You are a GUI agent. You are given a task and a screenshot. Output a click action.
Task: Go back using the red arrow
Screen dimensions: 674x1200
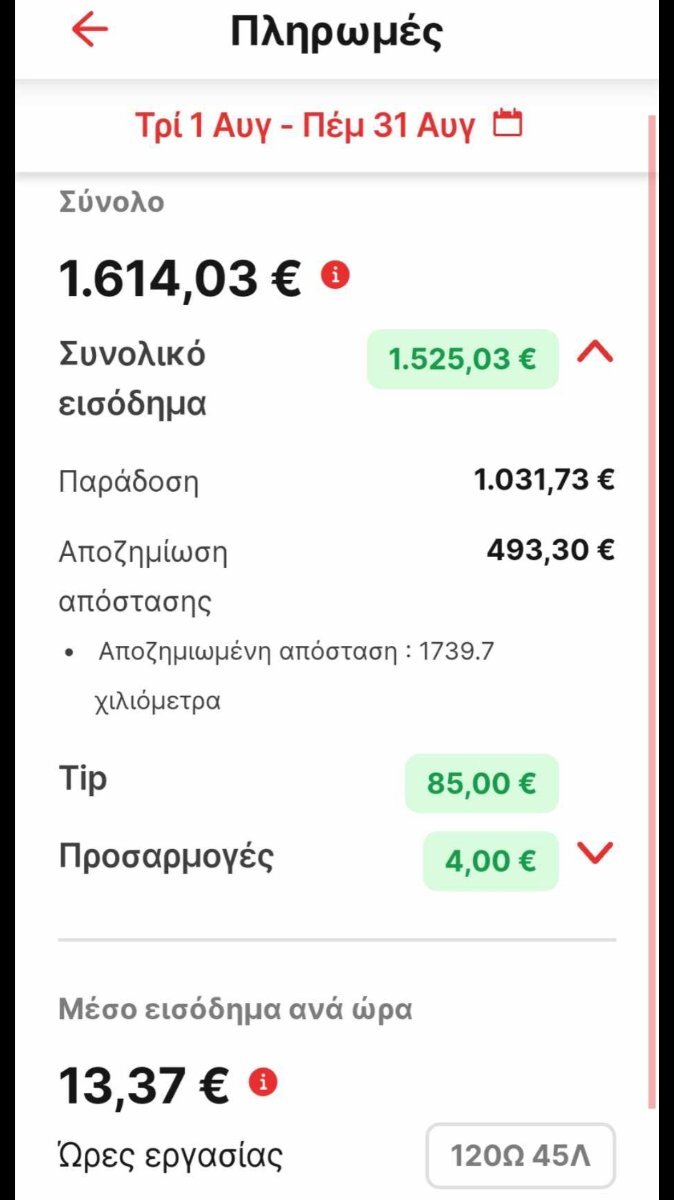click(x=89, y=30)
